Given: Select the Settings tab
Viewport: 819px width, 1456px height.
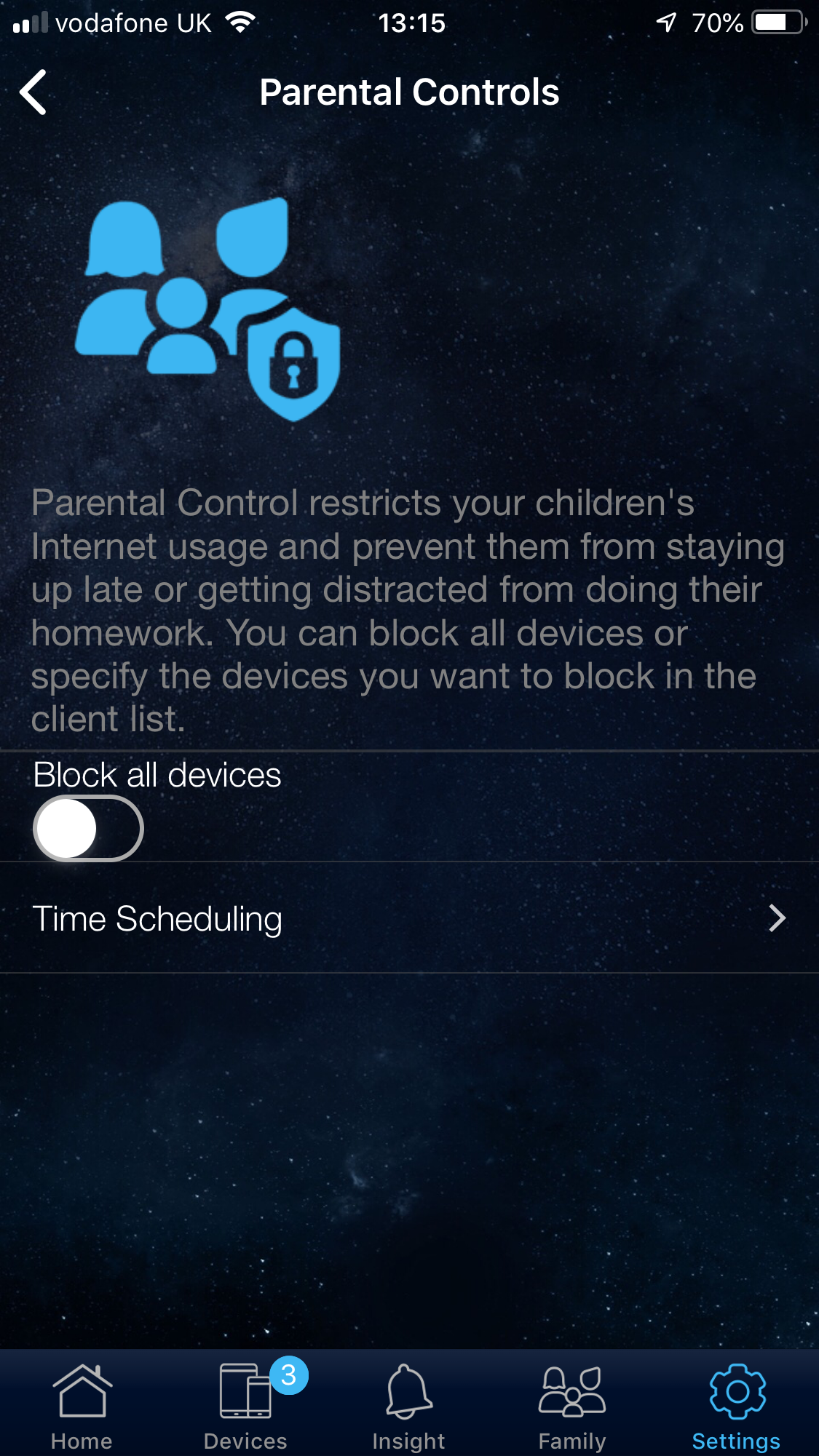Looking at the screenshot, I should point(736,1405).
